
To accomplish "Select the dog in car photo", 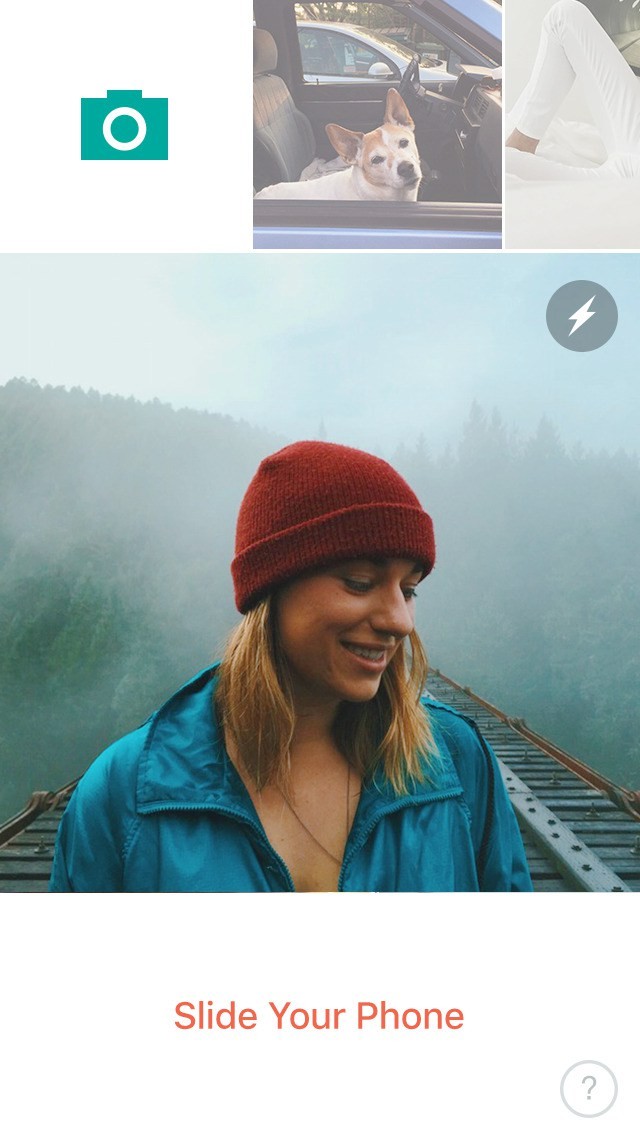I will pyautogui.click(x=377, y=124).
